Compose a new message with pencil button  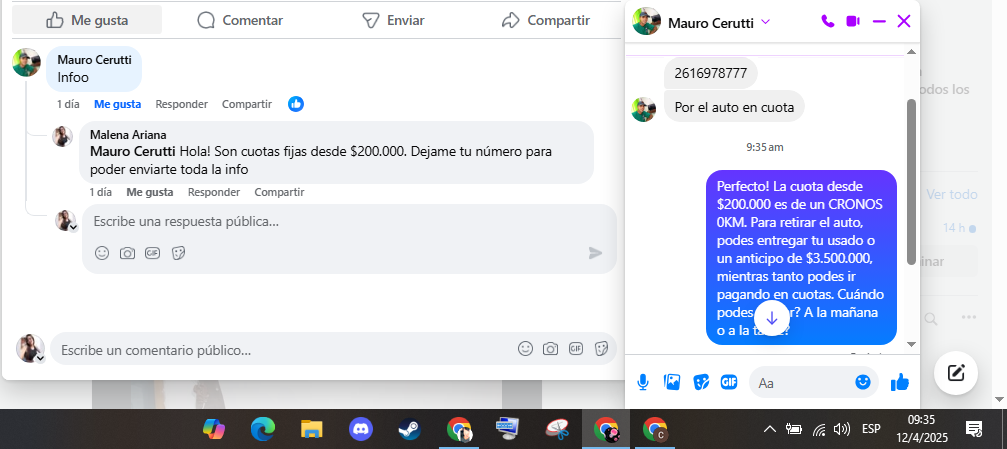(x=955, y=373)
